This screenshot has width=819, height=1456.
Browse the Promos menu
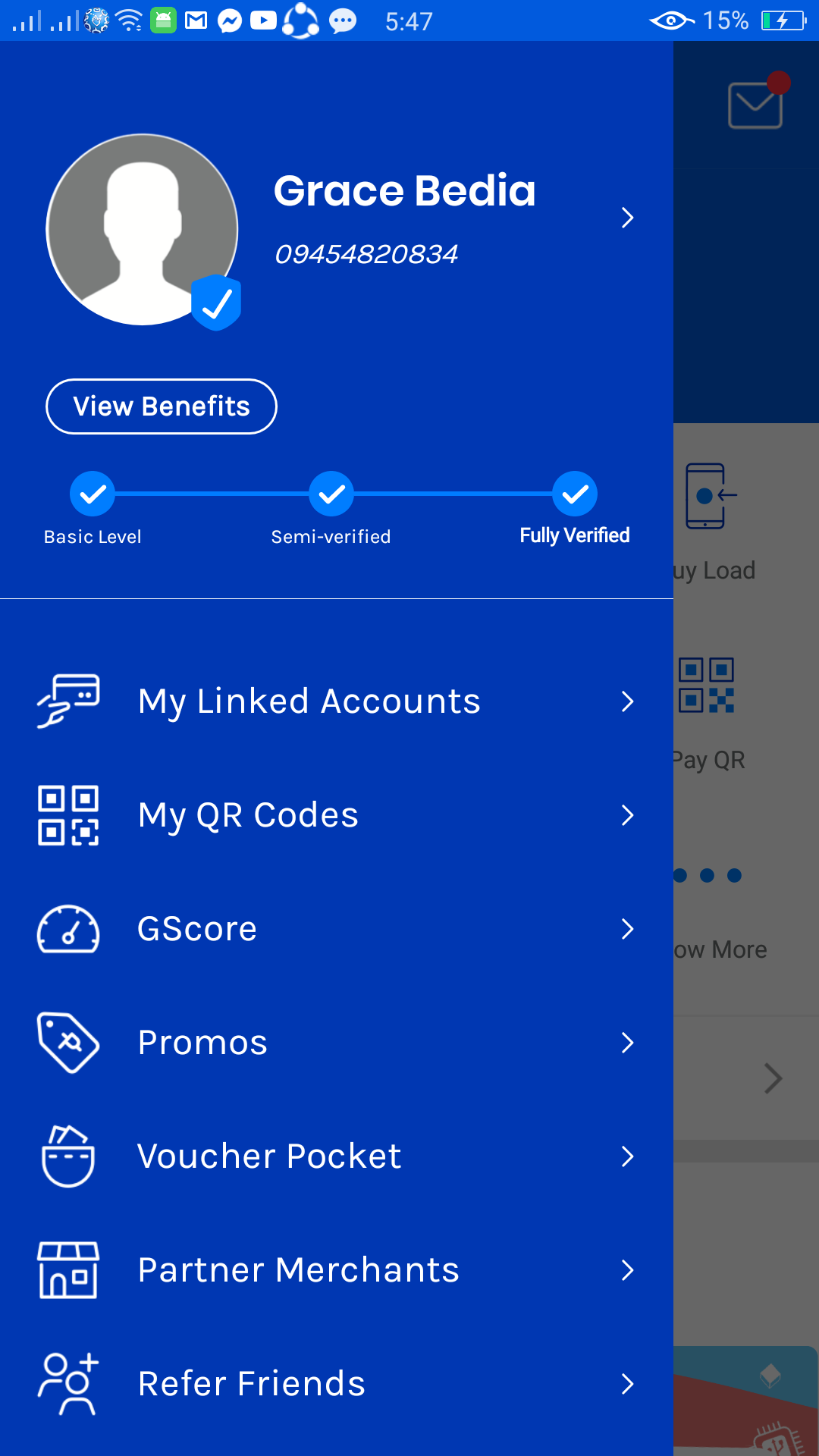[203, 1043]
